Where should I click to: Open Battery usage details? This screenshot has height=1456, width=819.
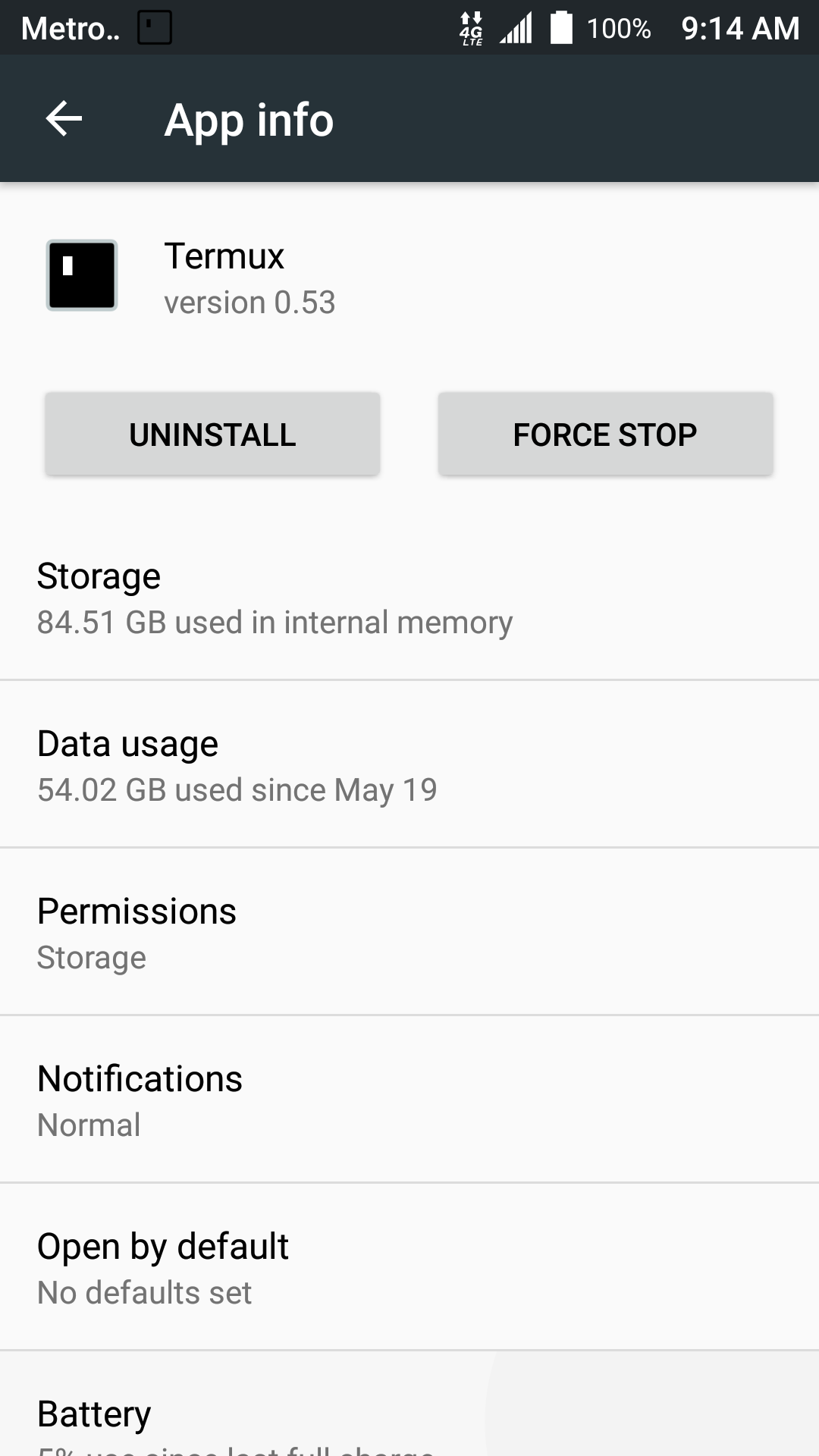click(x=409, y=1412)
